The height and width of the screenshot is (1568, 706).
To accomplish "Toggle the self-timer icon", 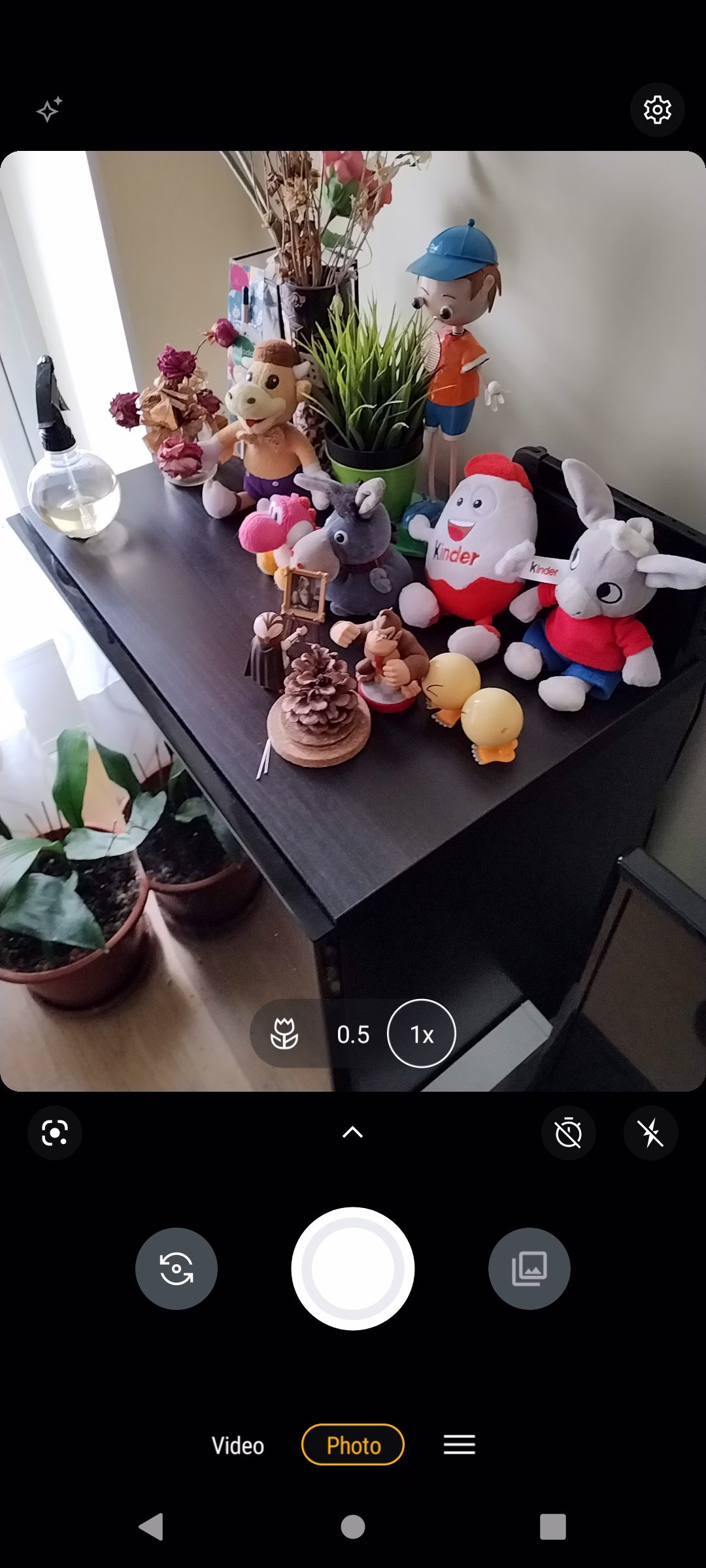I will click(569, 1132).
